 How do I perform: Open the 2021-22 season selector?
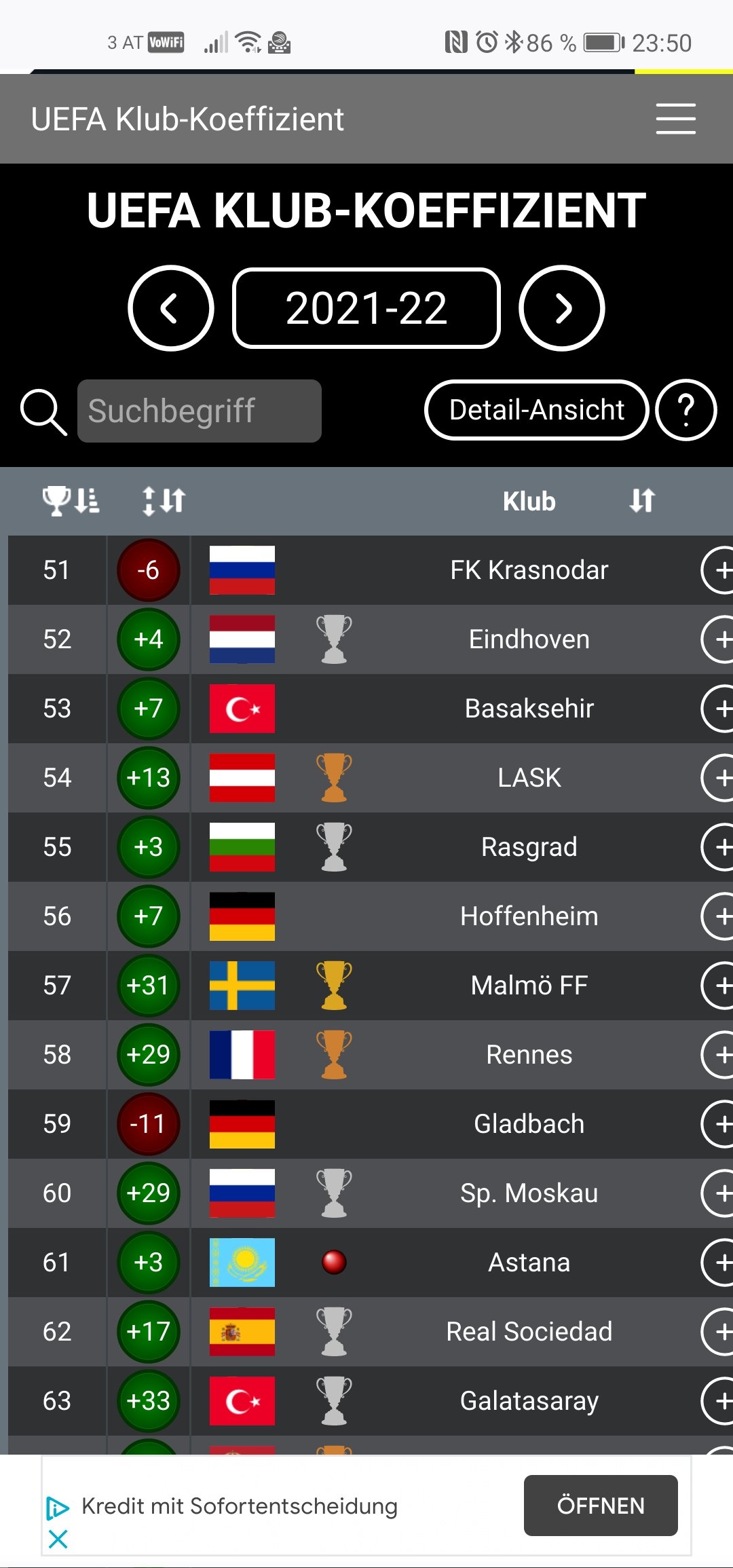click(366, 308)
